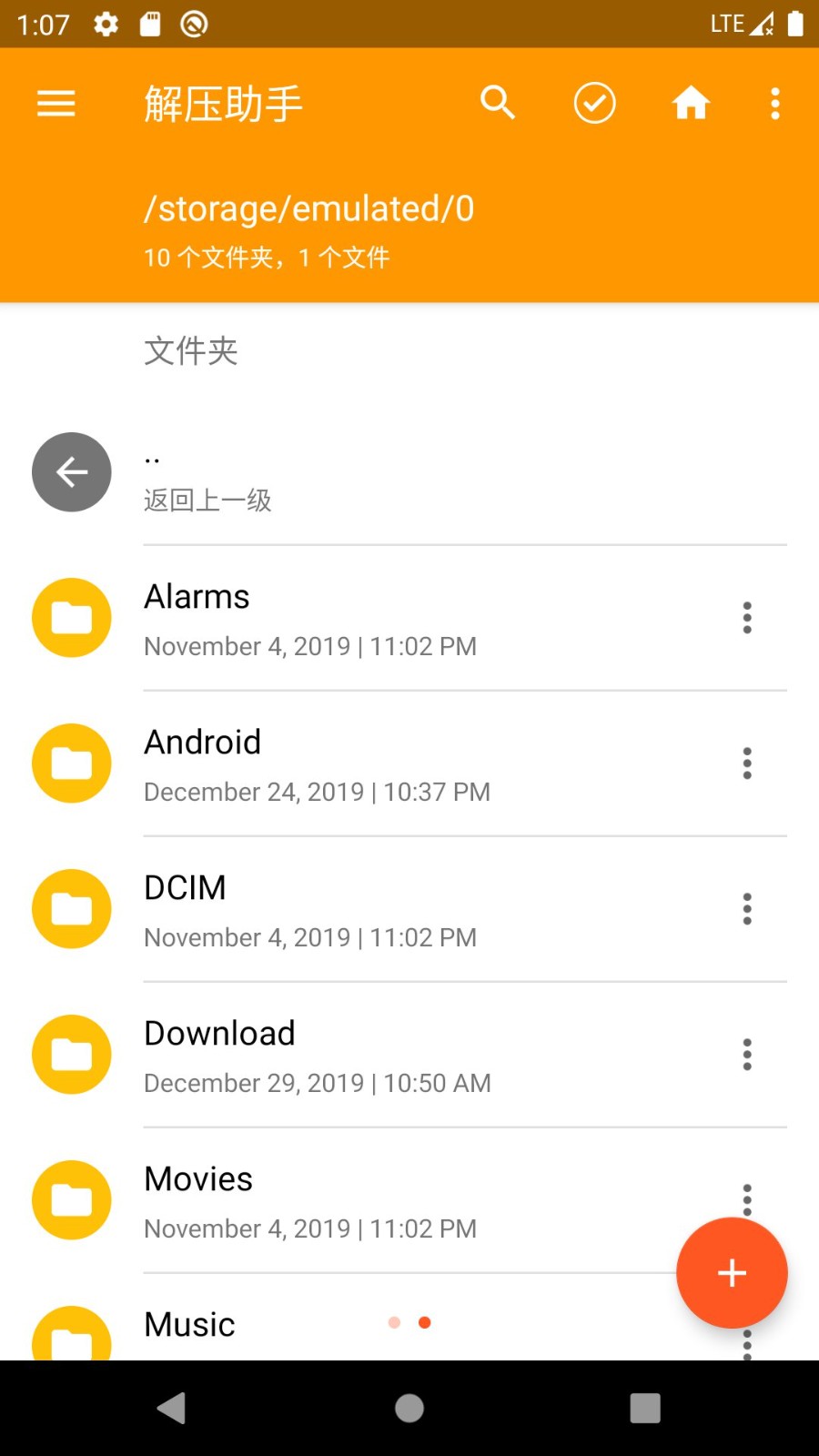Tap the multi-select checkmark icon
Image resolution: width=819 pixels, height=1456 pixels.
click(x=594, y=103)
